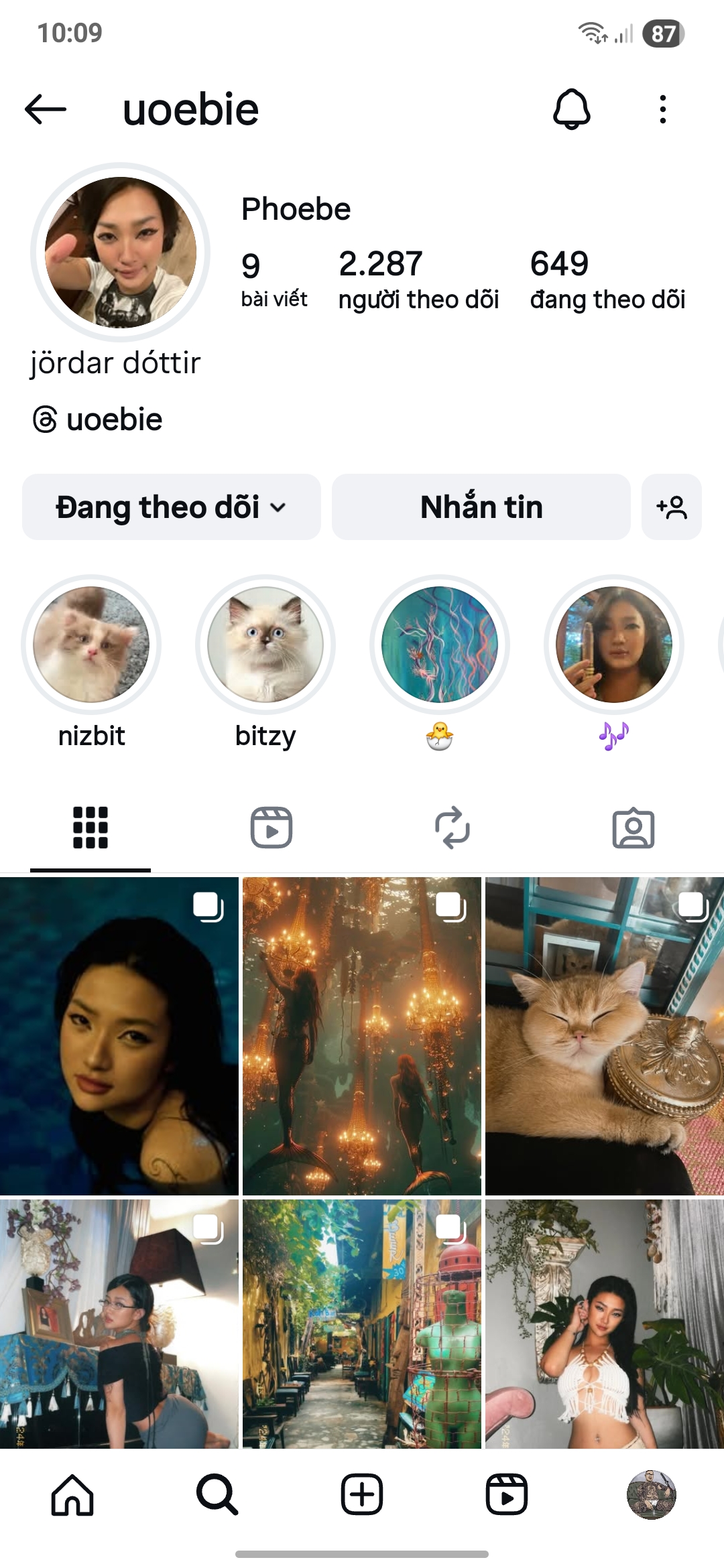The width and height of the screenshot is (724, 1568).
Task: View the bitzy story highlight
Action: pyautogui.click(x=265, y=645)
